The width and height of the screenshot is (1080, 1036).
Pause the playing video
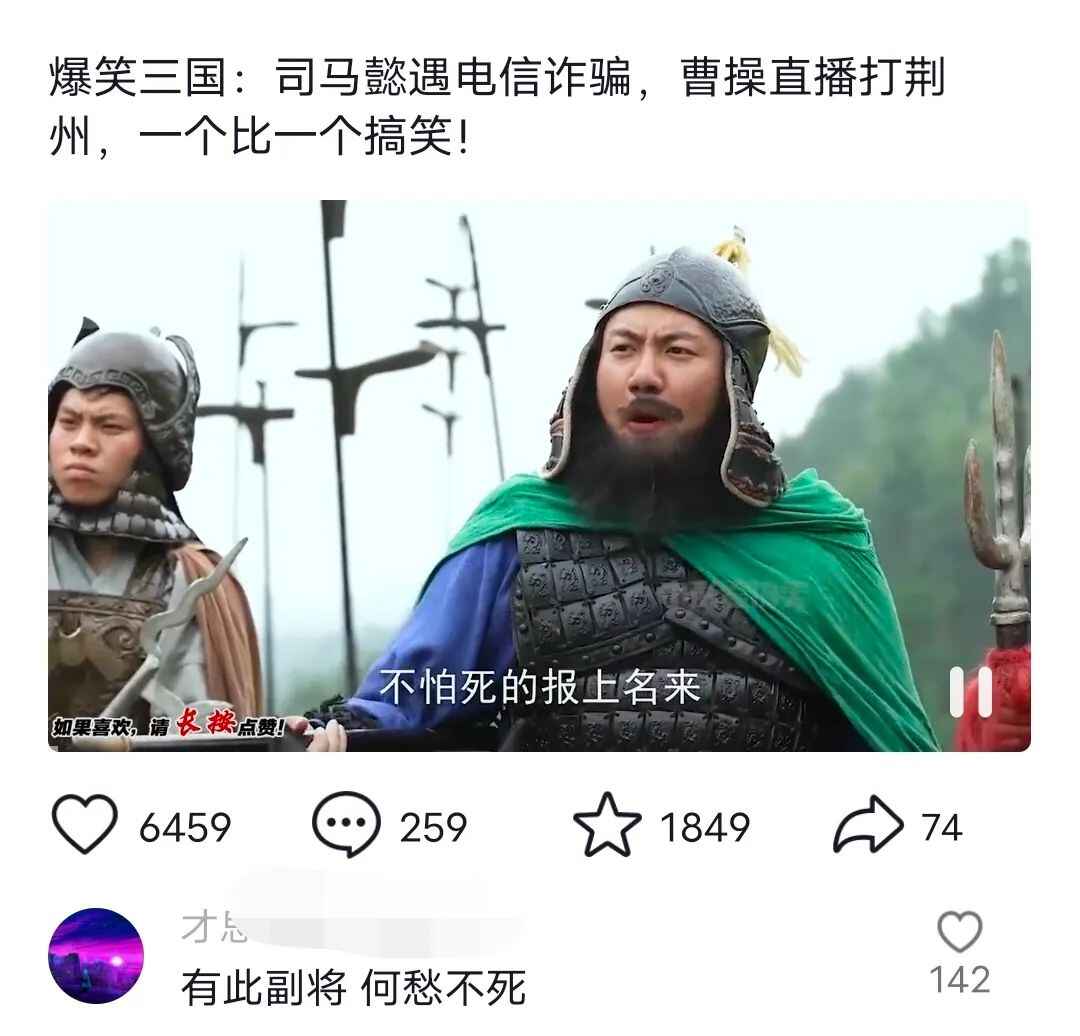point(970,691)
